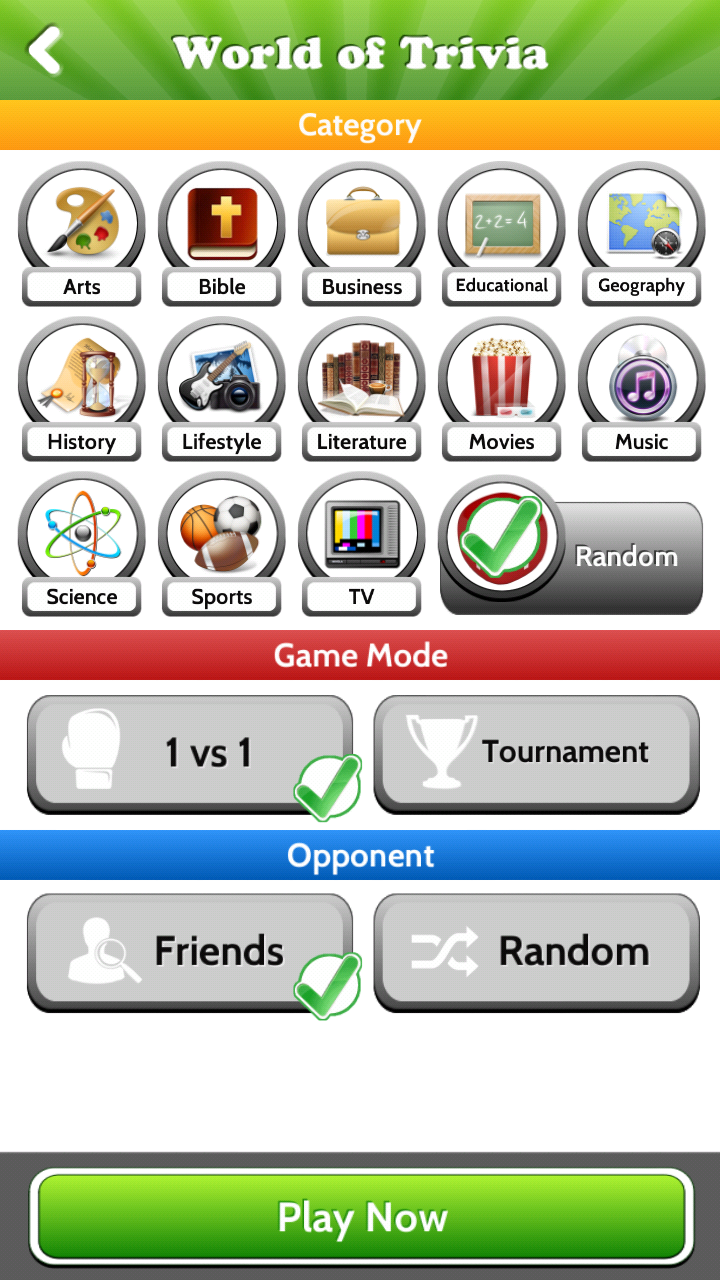Choose the Bible category
Screen dimensions: 720x1280
coord(222,234)
